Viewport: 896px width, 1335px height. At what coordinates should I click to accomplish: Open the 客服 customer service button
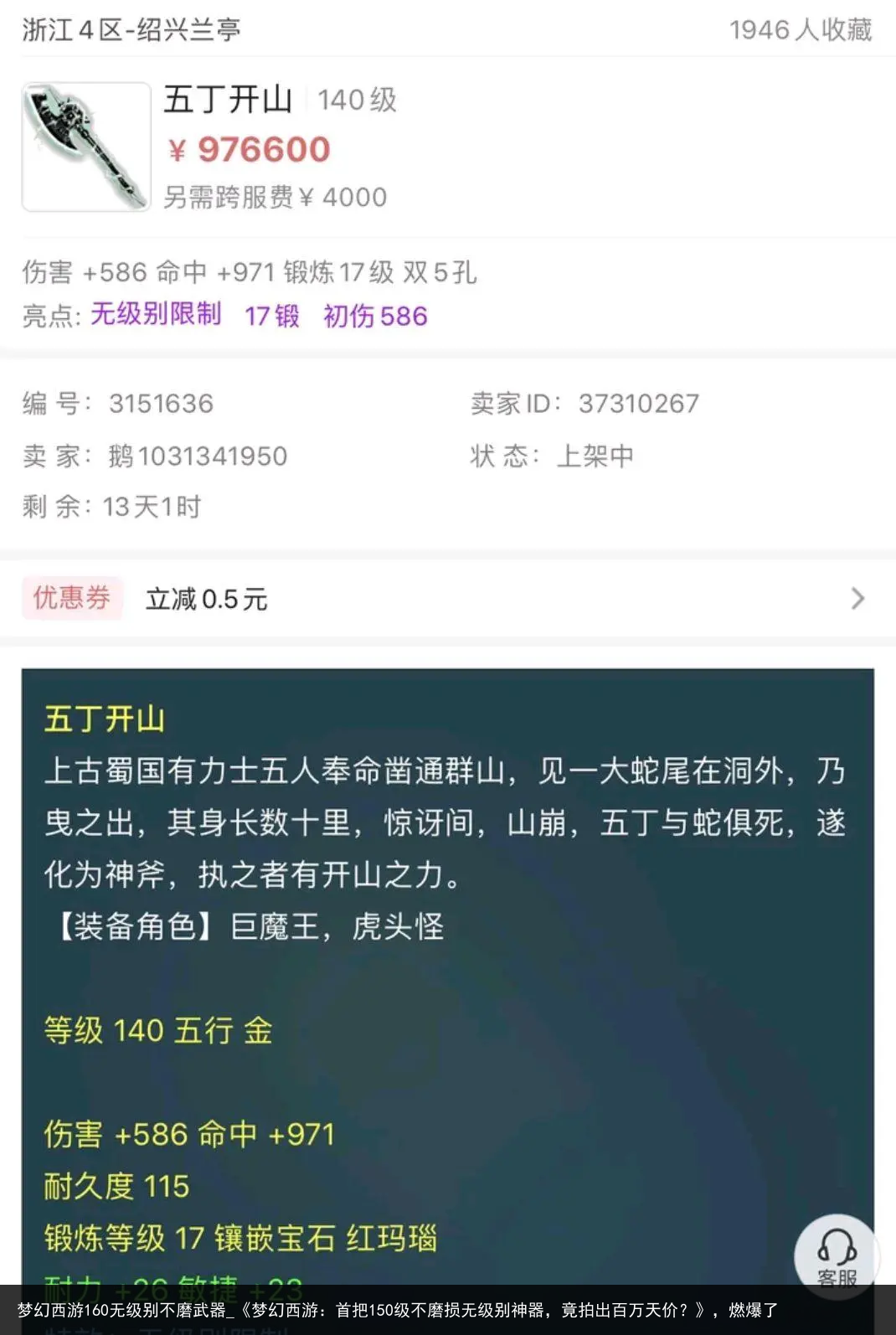[x=837, y=1255]
